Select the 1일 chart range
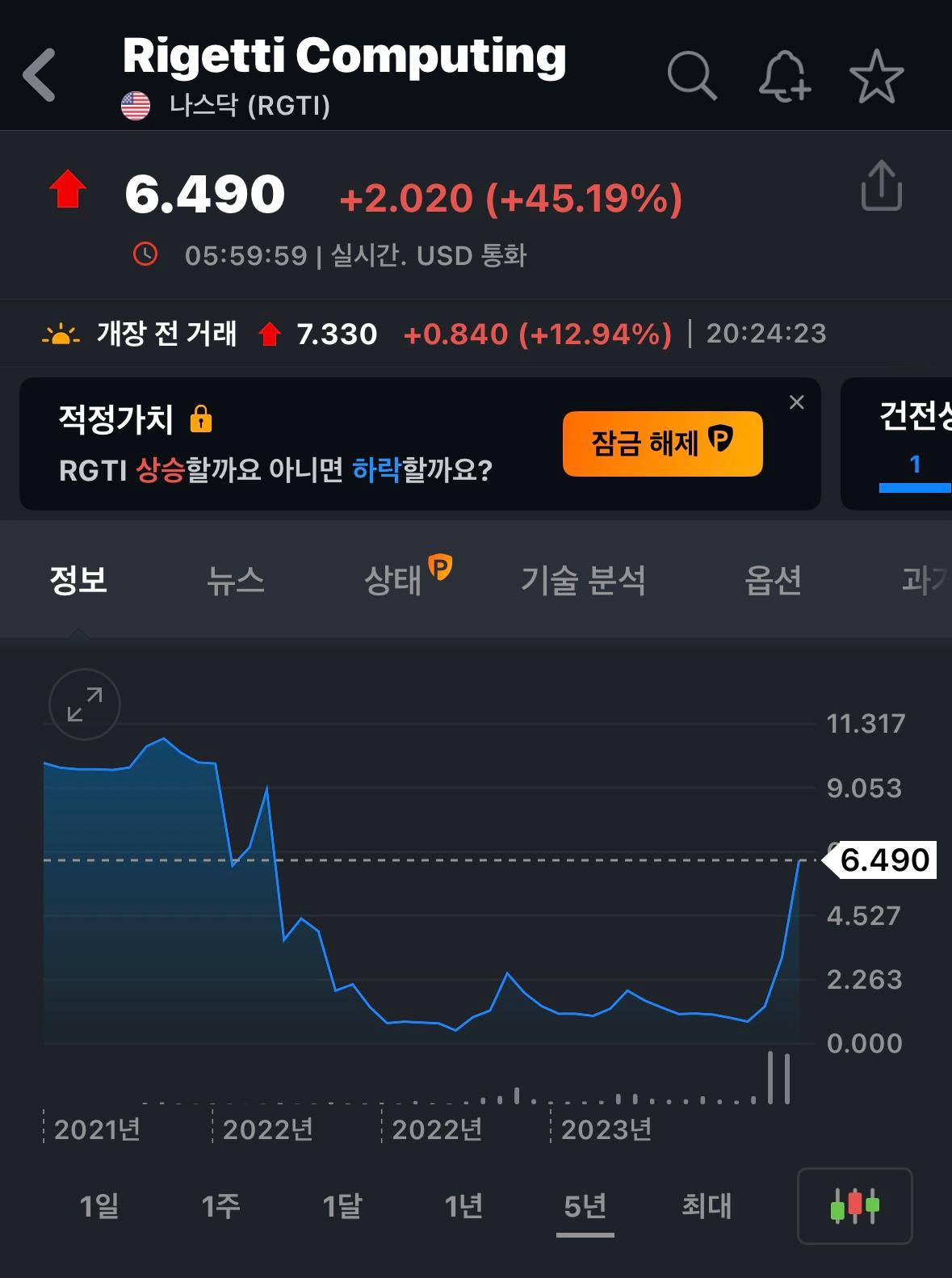 99,1206
